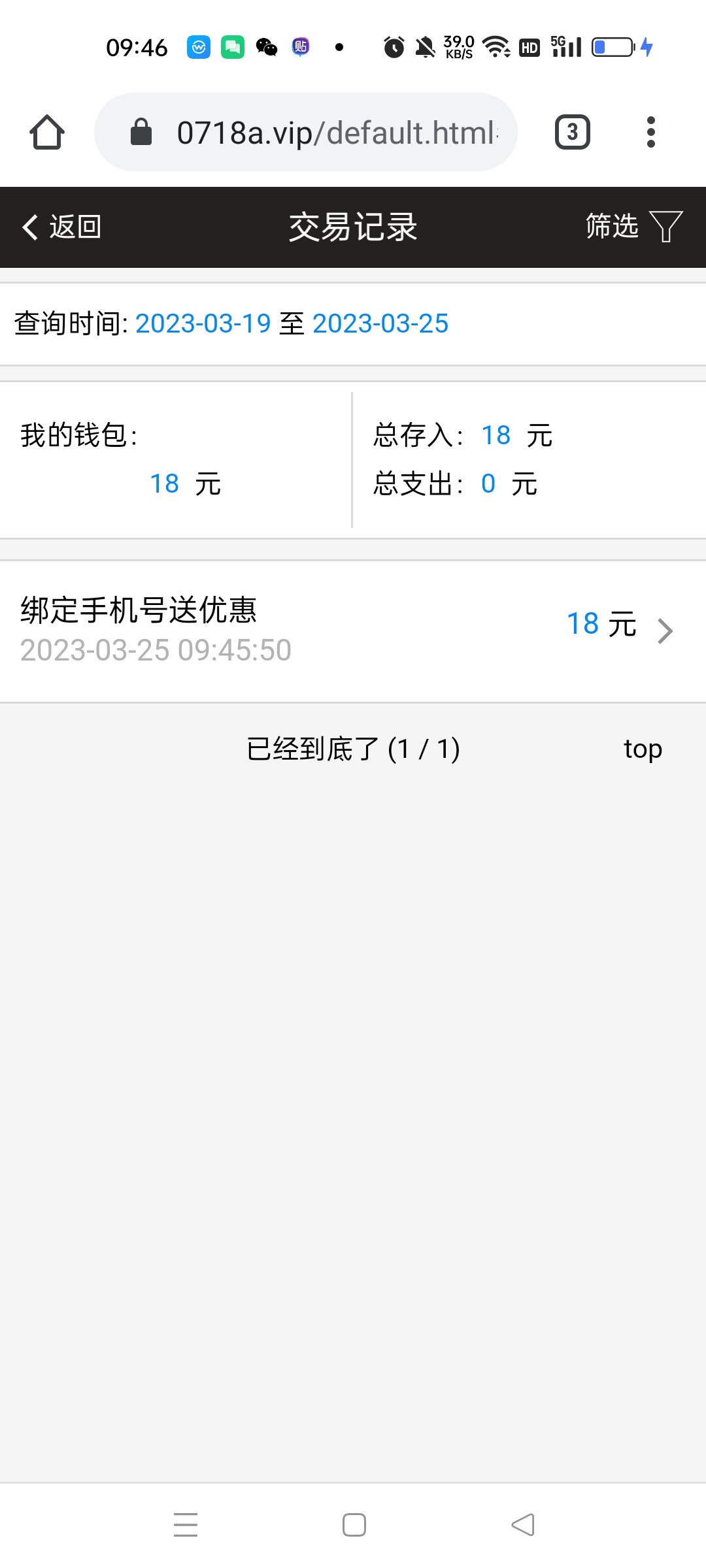Open recent apps from navigation bar
Image resolution: width=706 pixels, height=1568 pixels.
pos(186,1525)
